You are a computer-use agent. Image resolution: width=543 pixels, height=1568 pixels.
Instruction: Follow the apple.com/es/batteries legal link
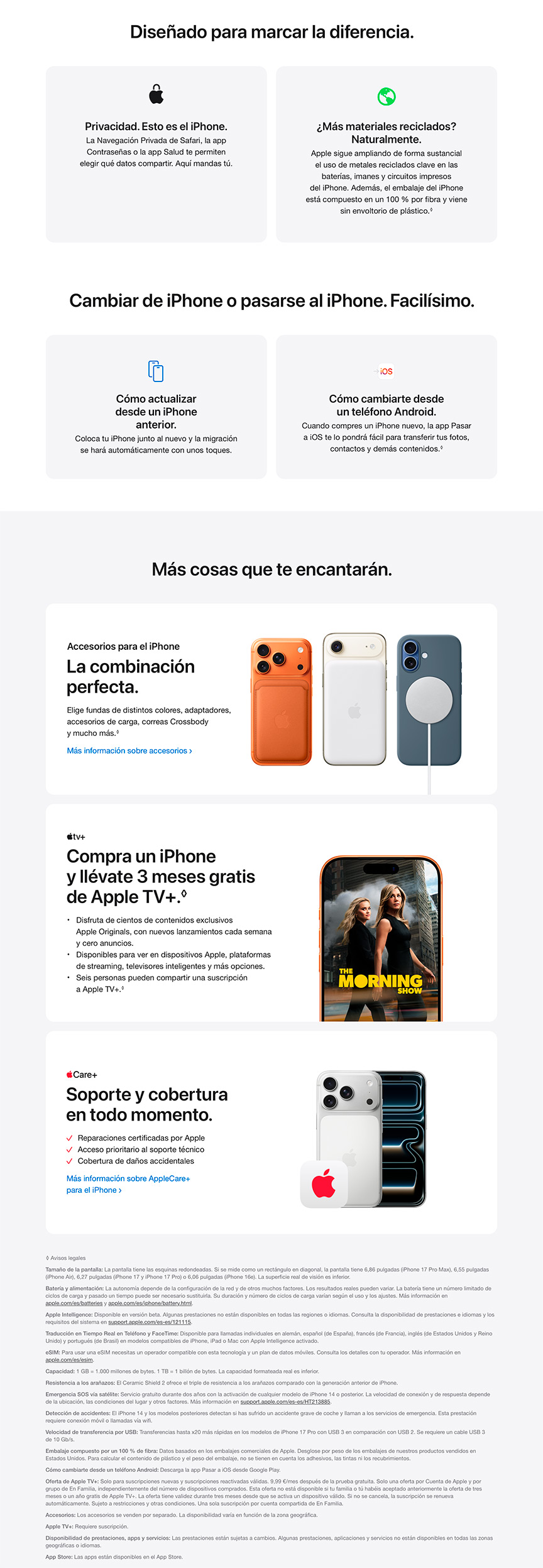74,1303
